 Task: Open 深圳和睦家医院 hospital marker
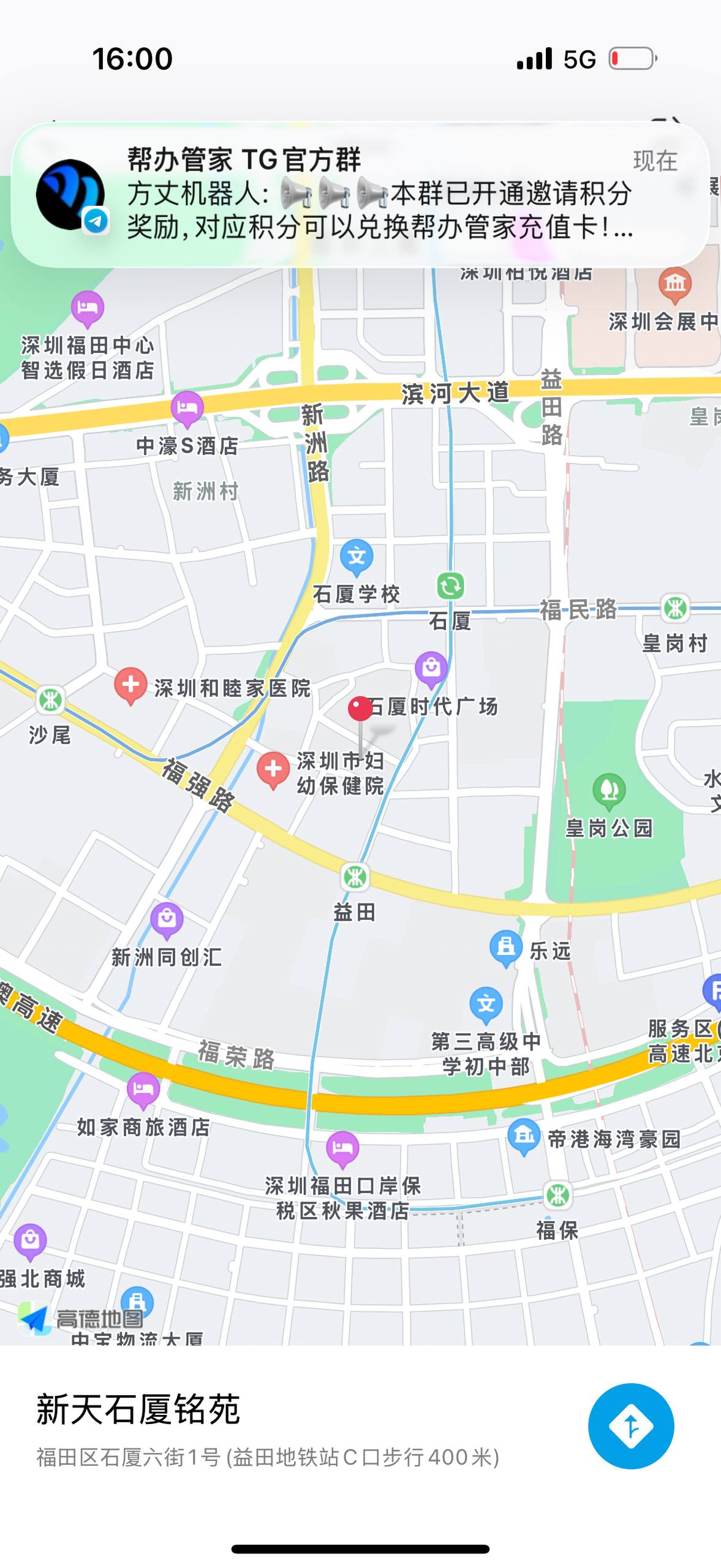click(130, 684)
